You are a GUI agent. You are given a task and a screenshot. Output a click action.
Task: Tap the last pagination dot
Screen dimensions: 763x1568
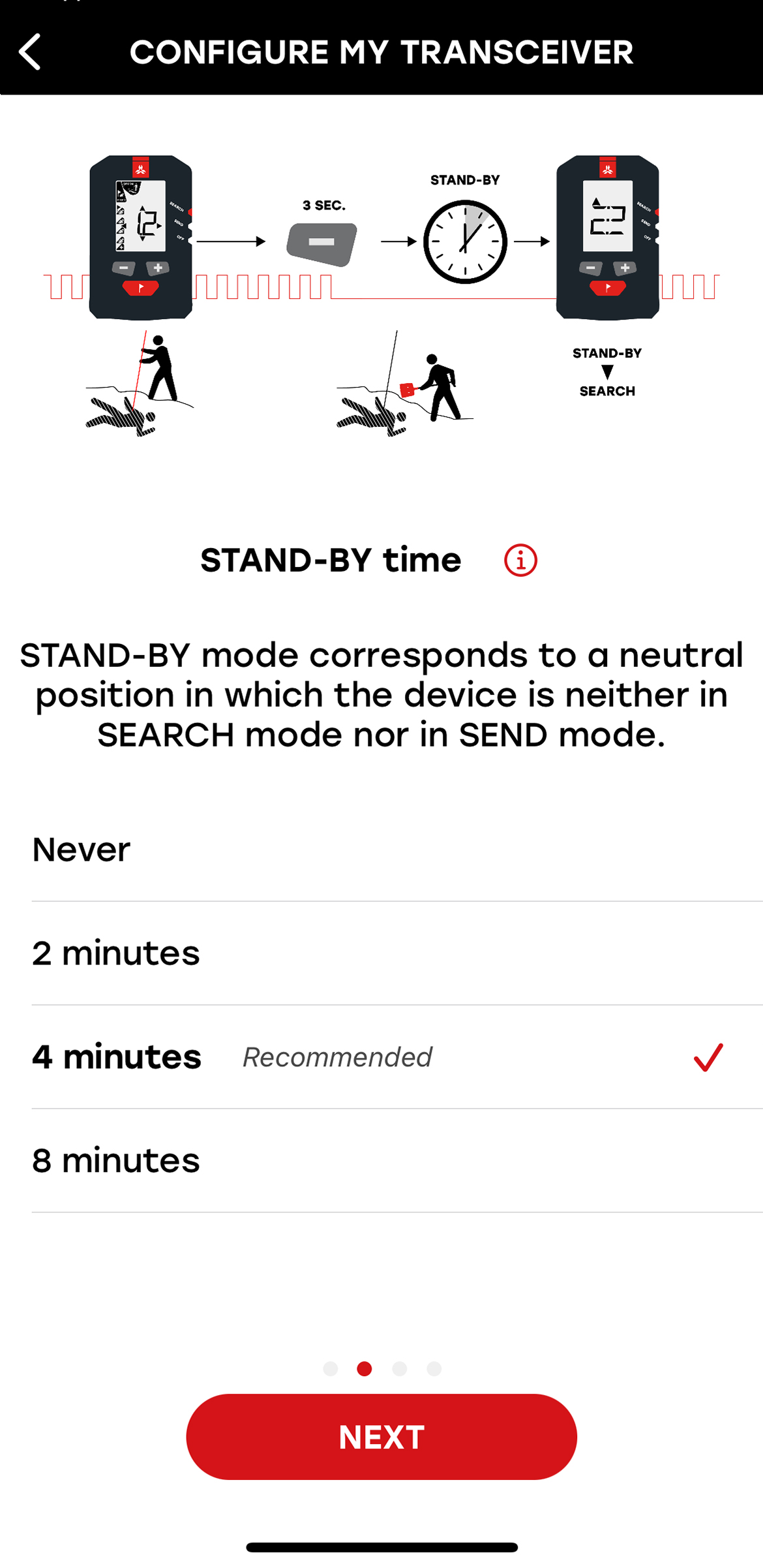coord(434,1369)
